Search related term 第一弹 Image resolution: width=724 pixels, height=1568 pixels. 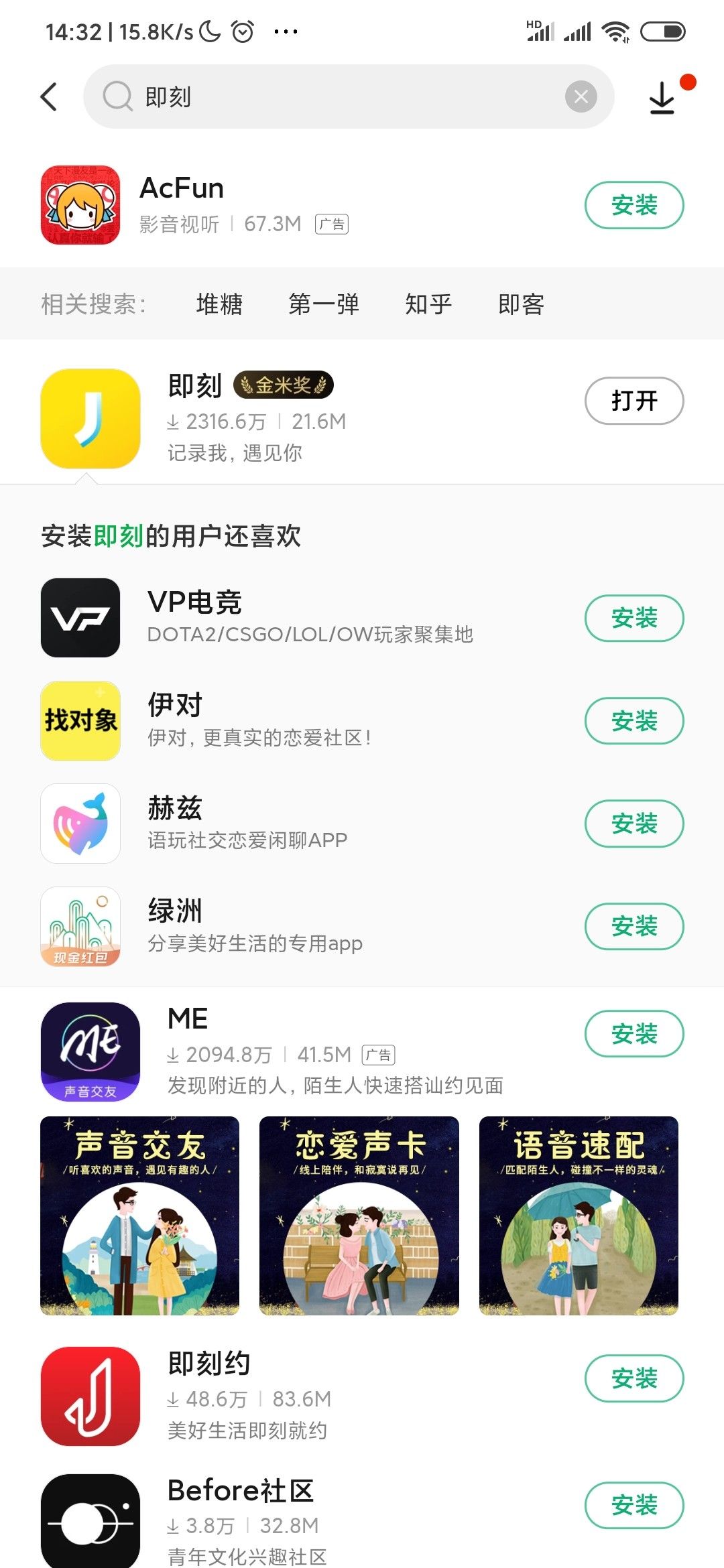[x=324, y=304]
